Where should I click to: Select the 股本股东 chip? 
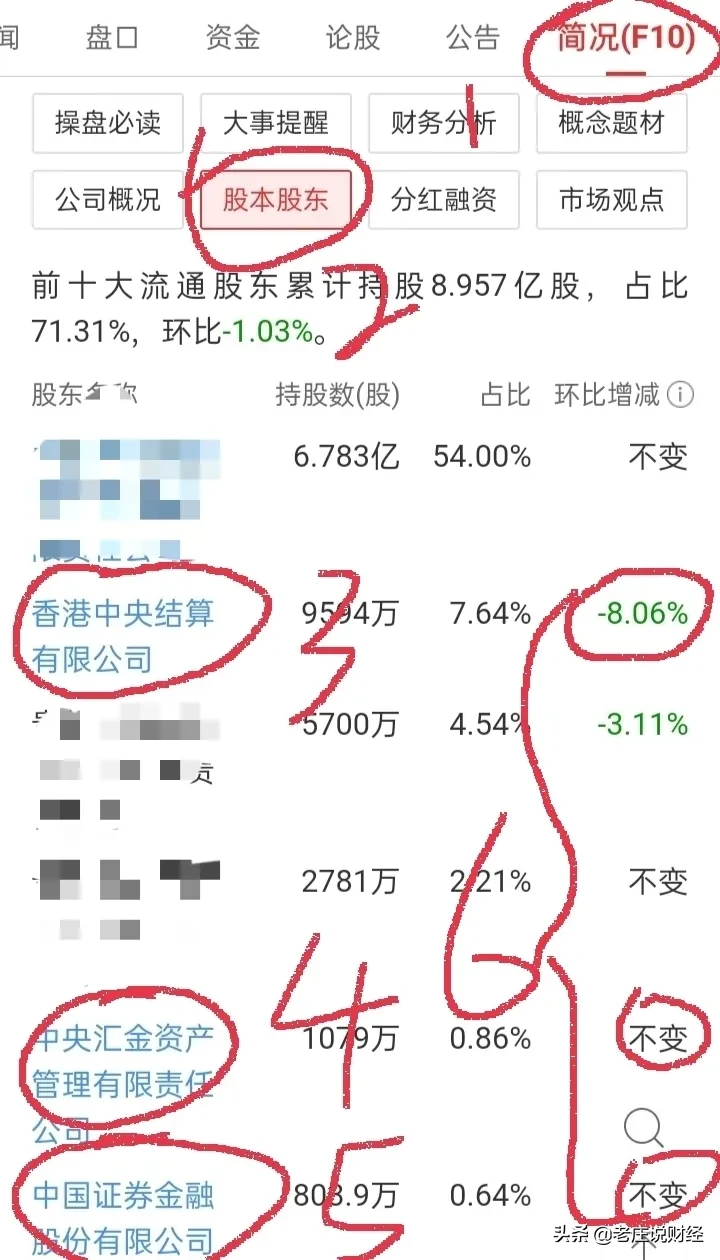(x=275, y=199)
